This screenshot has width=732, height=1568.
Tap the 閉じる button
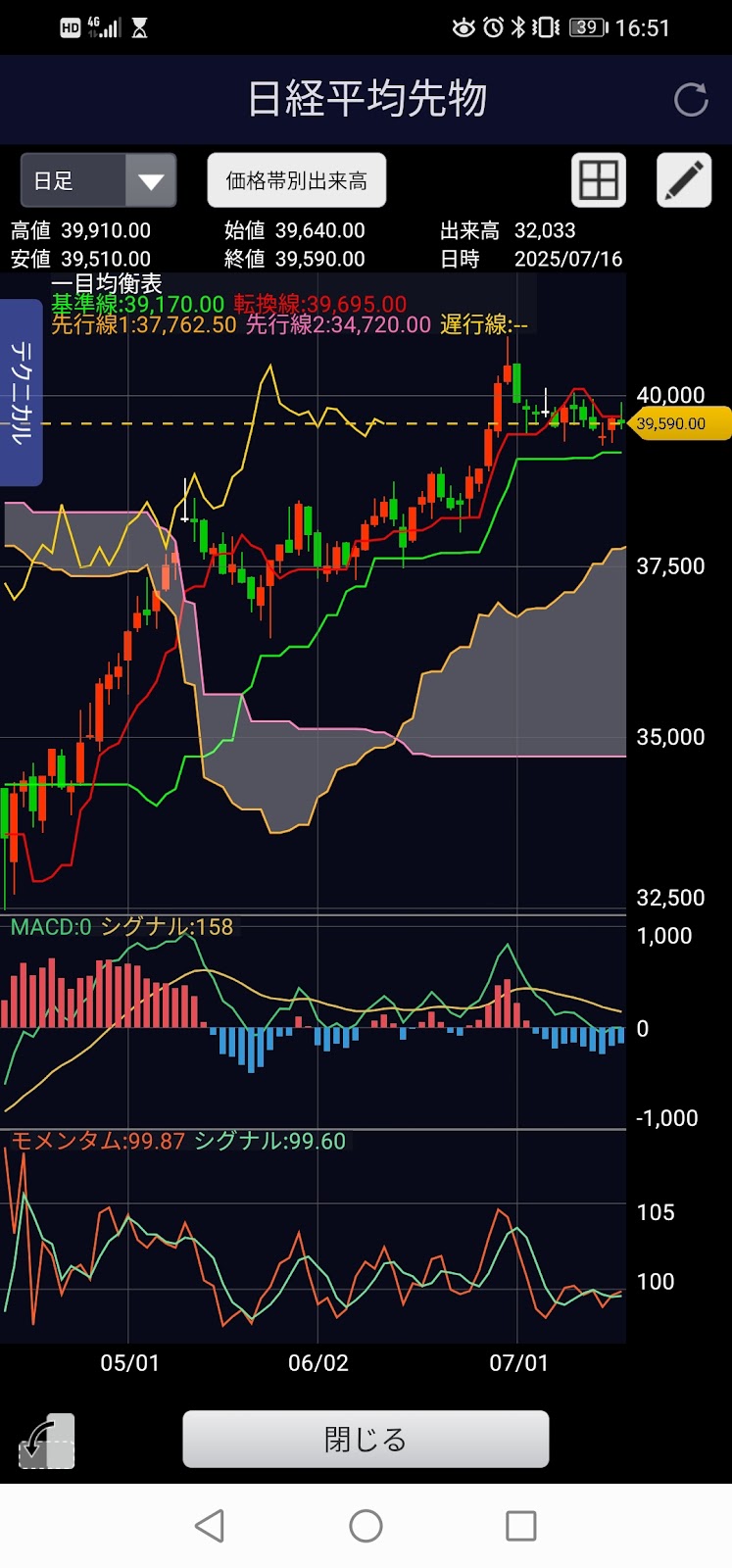pos(366,1439)
